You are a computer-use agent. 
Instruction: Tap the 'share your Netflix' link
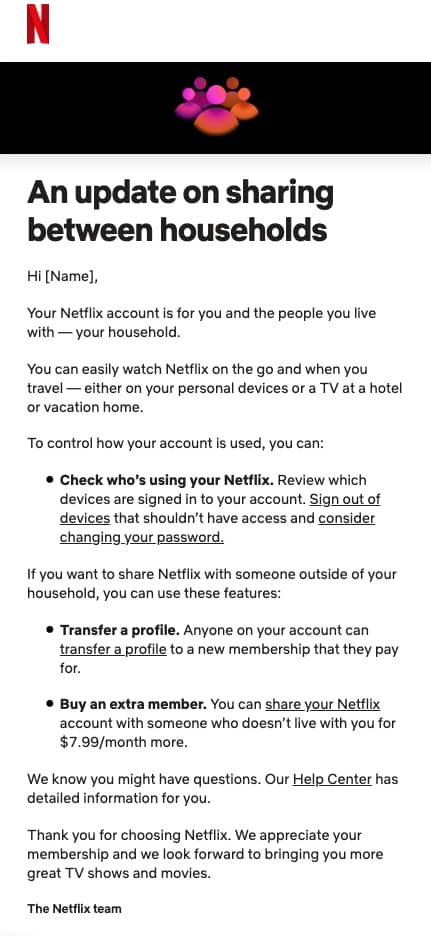click(322, 704)
